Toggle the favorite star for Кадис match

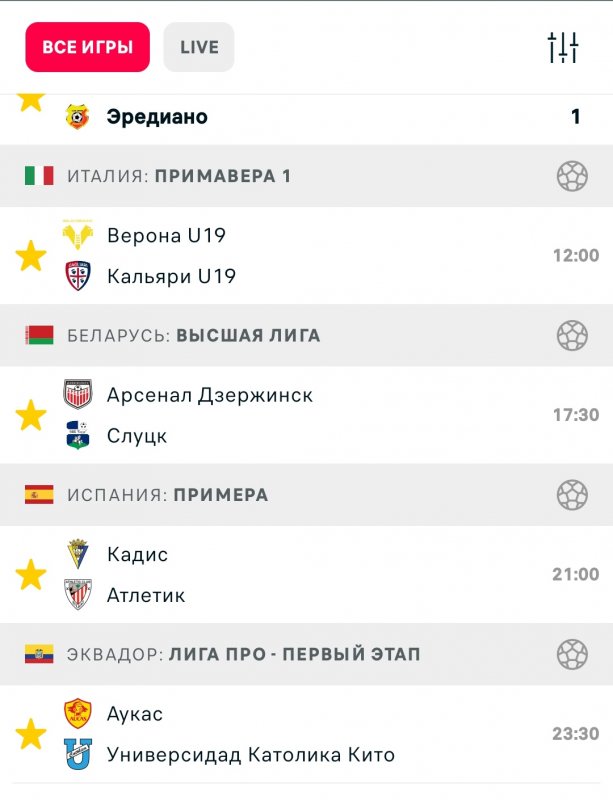coord(31,575)
